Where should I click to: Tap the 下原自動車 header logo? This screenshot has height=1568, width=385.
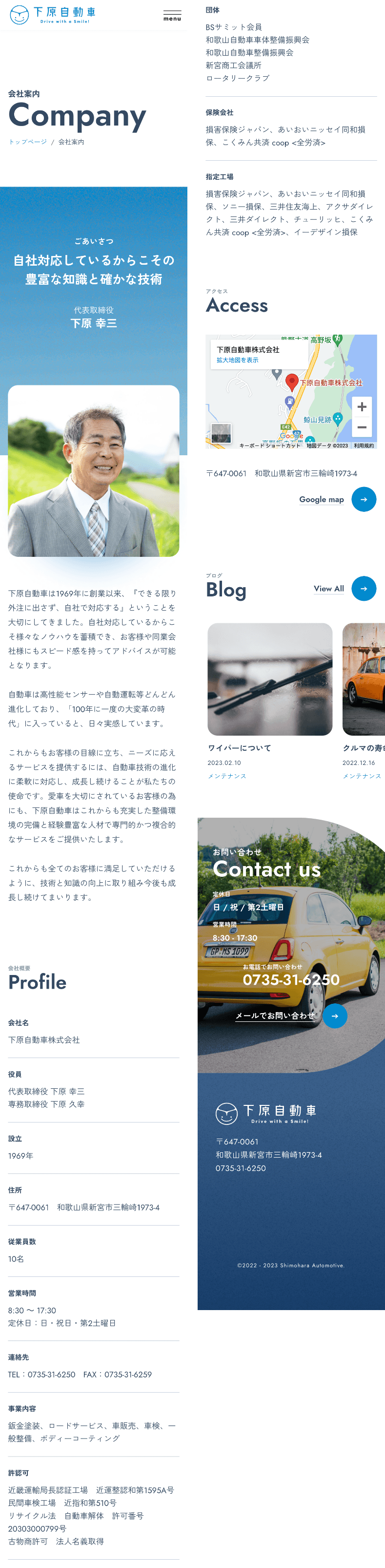(53, 15)
